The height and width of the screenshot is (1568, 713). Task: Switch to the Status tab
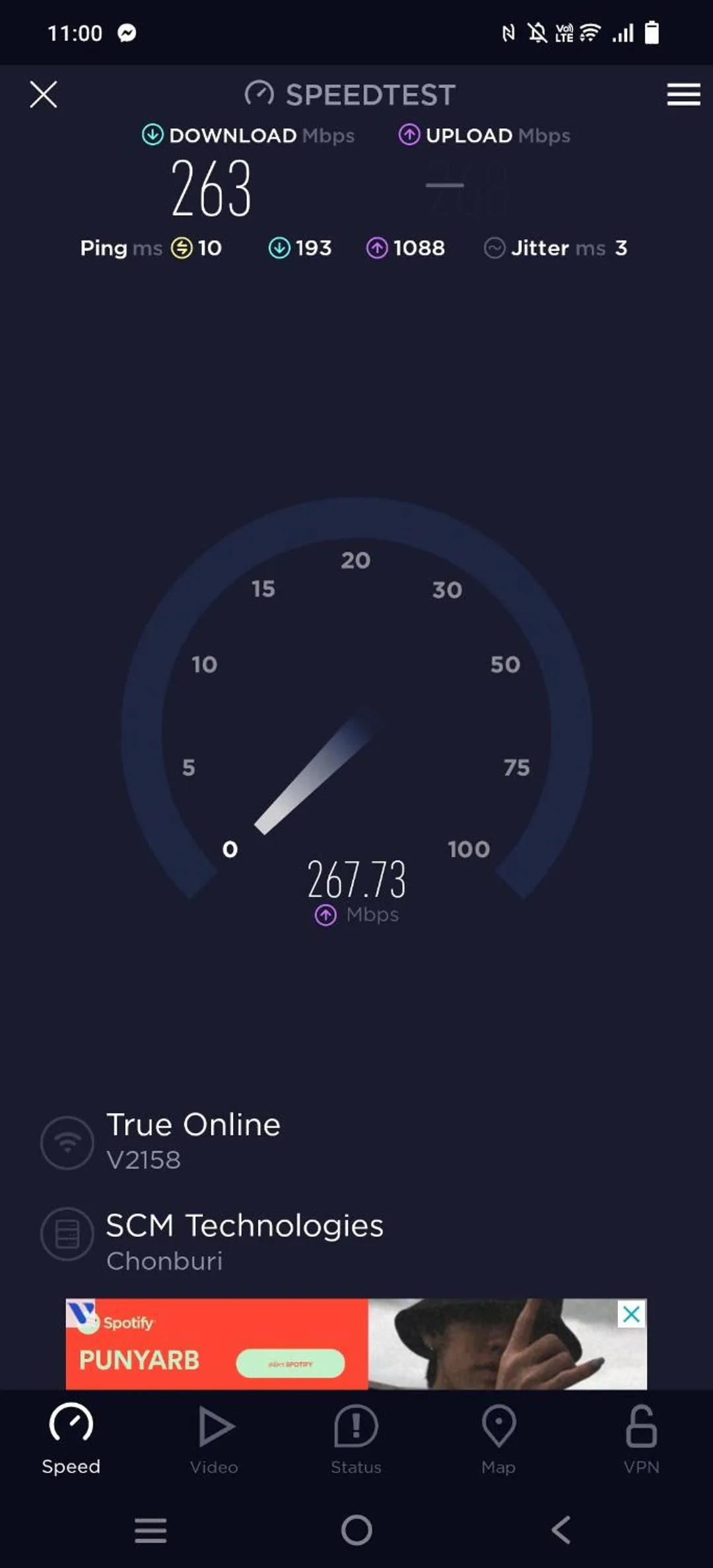tap(356, 1439)
